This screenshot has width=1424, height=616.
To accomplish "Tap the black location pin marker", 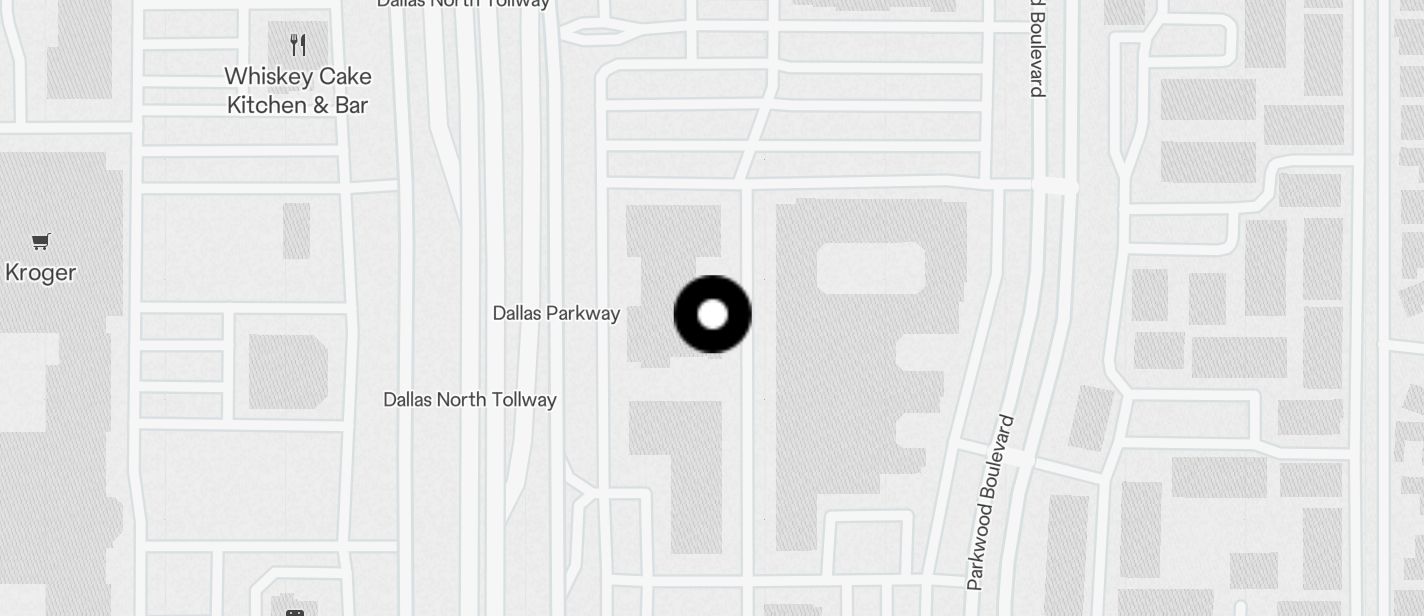I will [712, 315].
